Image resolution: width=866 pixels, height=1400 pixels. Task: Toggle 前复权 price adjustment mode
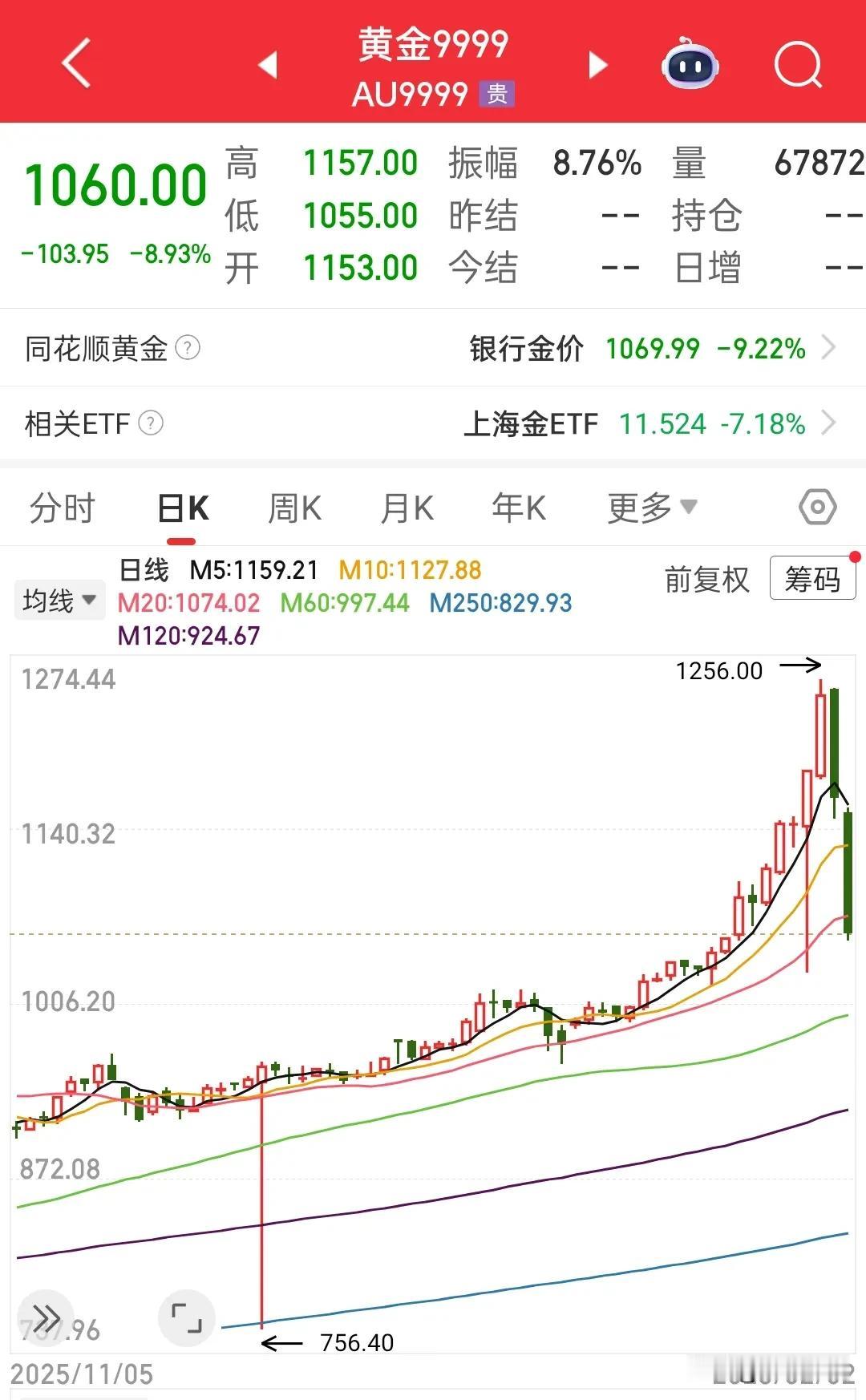click(x=706, y=580)
